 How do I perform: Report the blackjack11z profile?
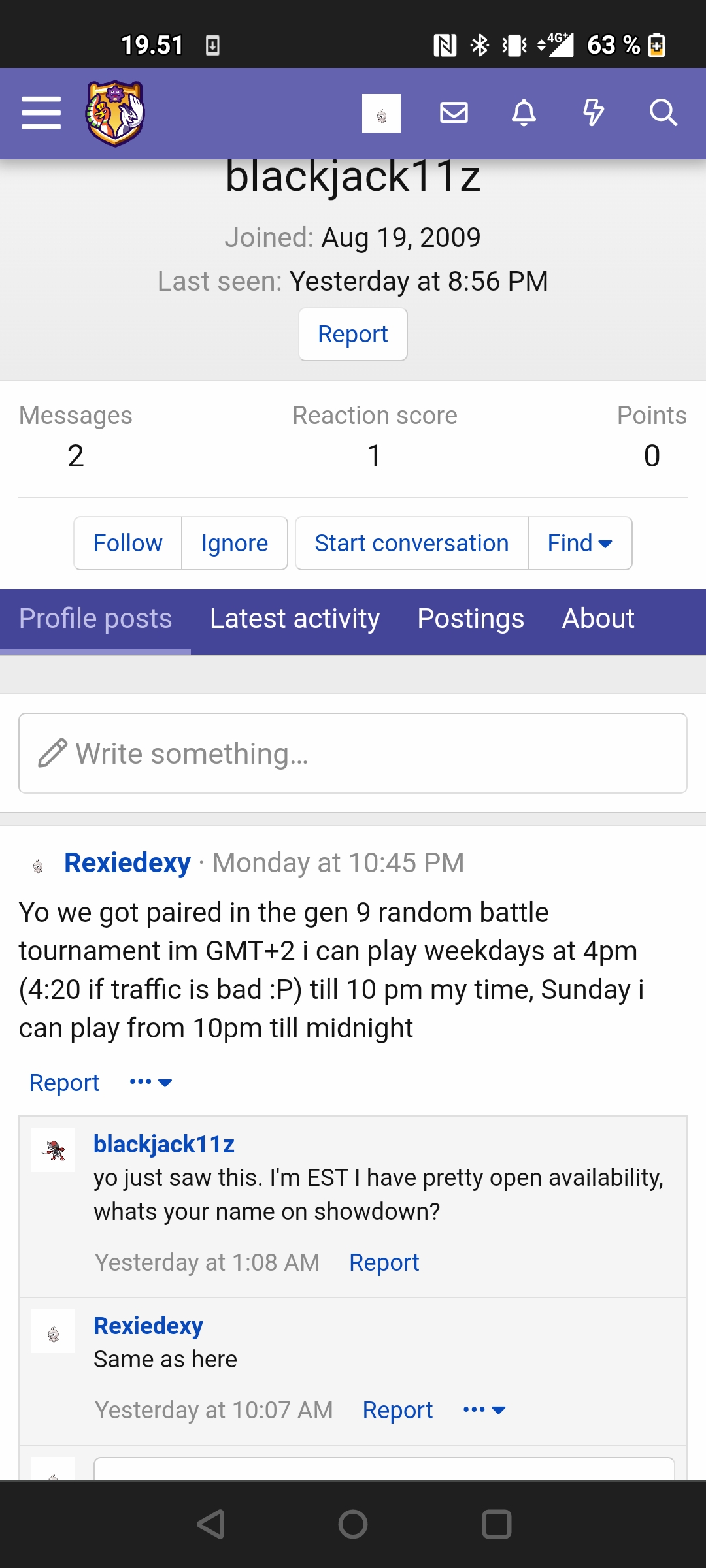[353, 335]
